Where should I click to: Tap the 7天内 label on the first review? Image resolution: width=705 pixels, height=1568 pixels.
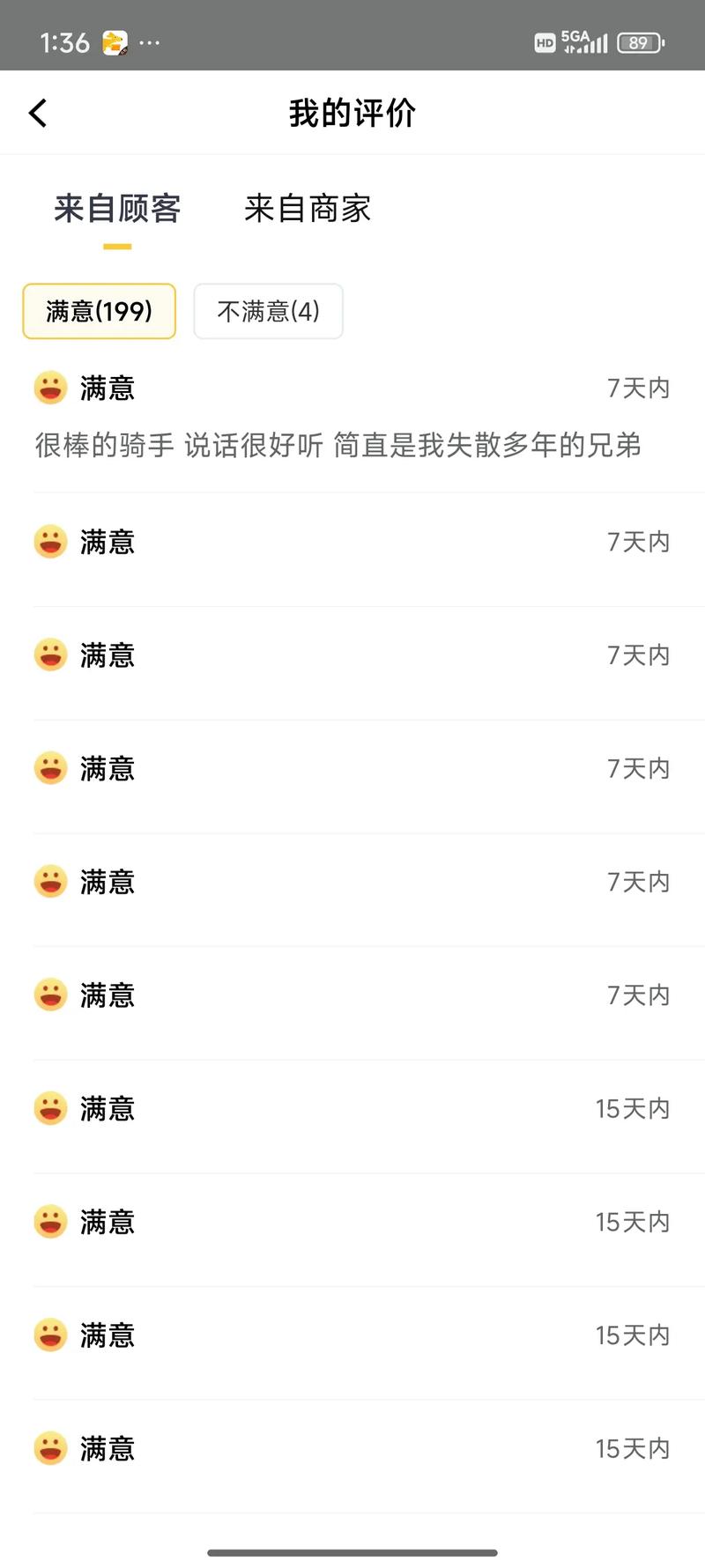coord(639,388)
